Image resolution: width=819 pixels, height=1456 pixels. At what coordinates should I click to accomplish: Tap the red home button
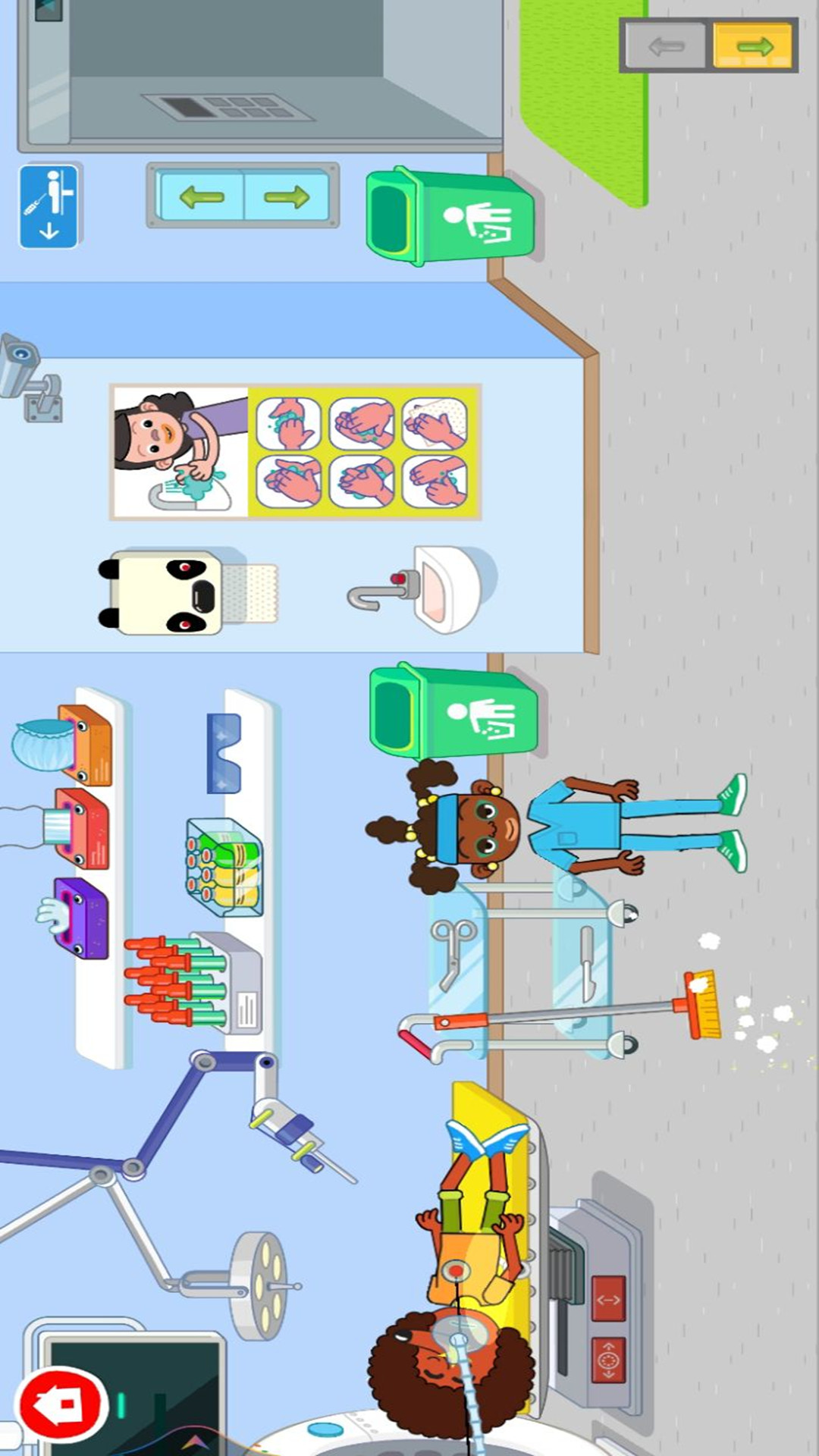point(62,1404)
